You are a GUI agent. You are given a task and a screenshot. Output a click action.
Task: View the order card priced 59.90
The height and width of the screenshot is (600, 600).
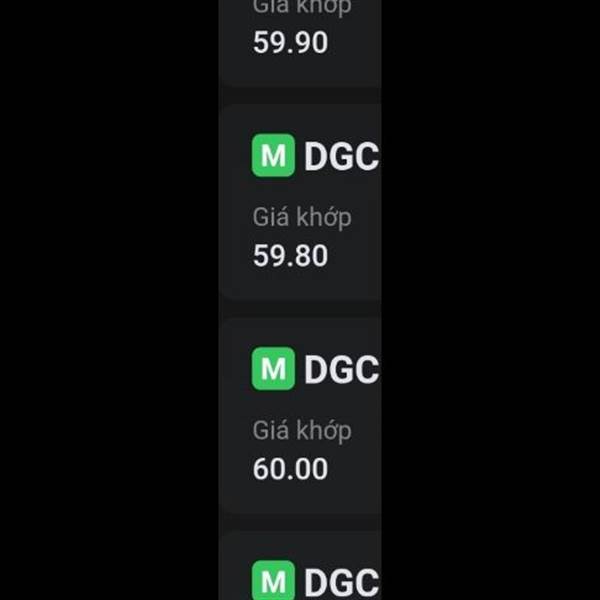tap(300, 40)
